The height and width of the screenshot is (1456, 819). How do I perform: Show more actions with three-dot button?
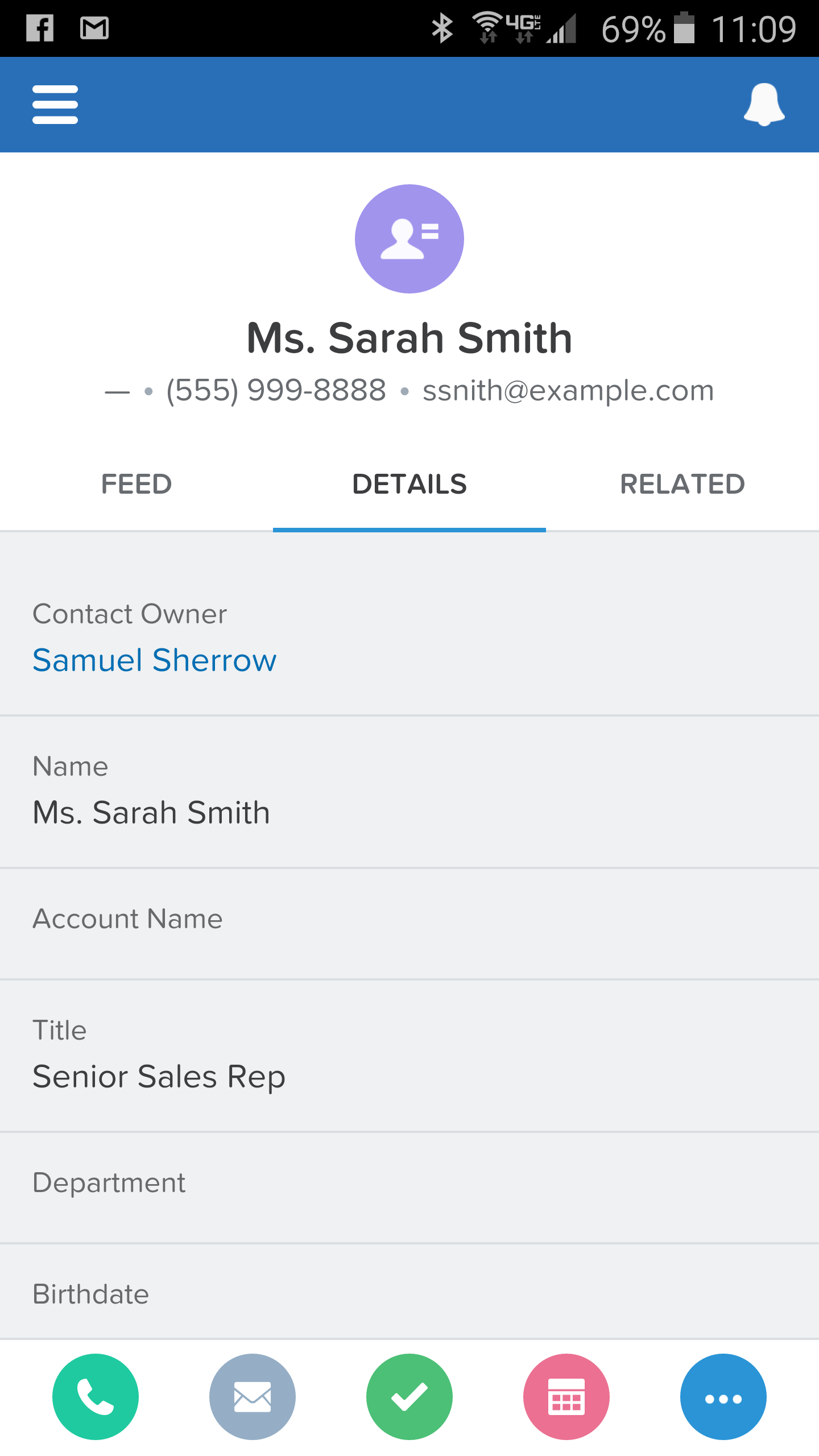(723, 1397)
